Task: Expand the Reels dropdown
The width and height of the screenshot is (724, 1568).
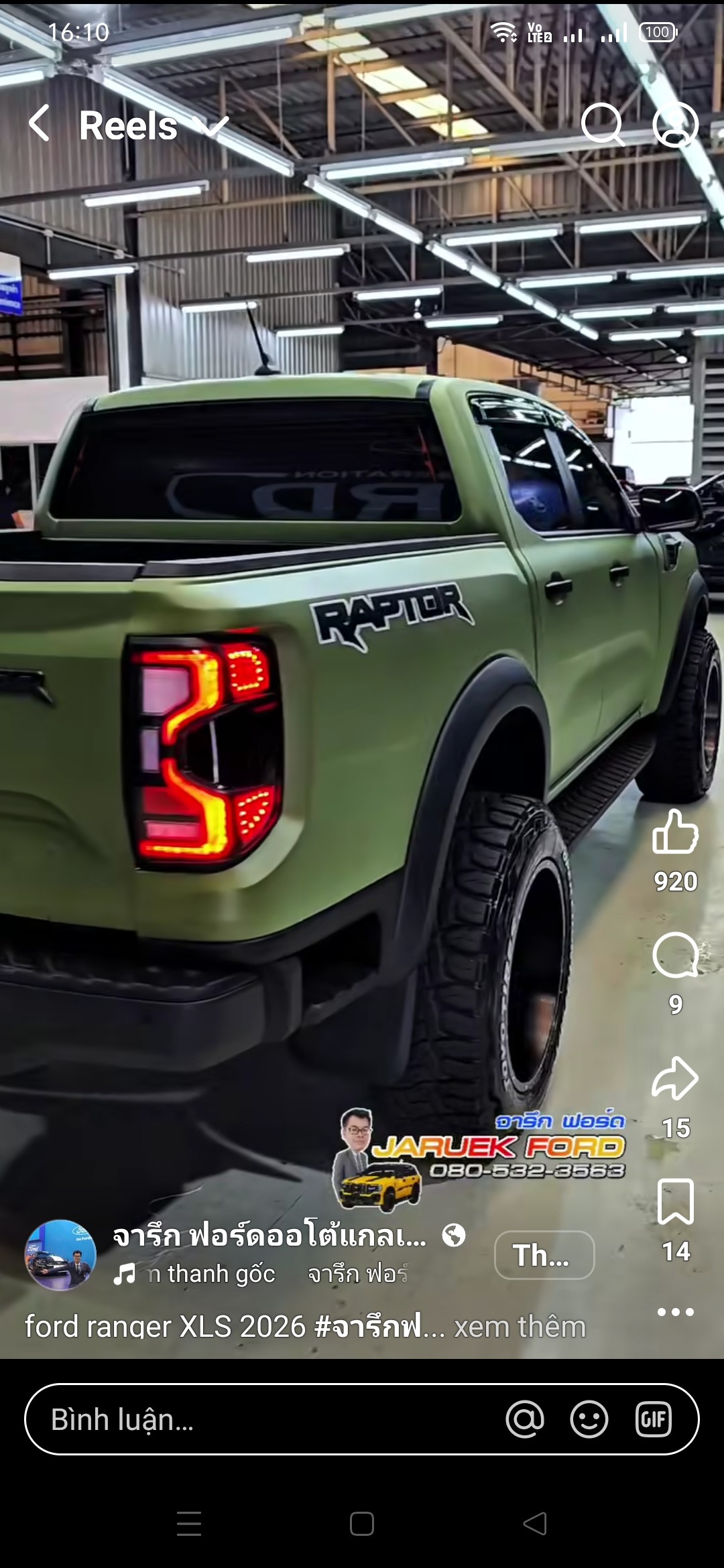Action: click(x=215, y=125)
